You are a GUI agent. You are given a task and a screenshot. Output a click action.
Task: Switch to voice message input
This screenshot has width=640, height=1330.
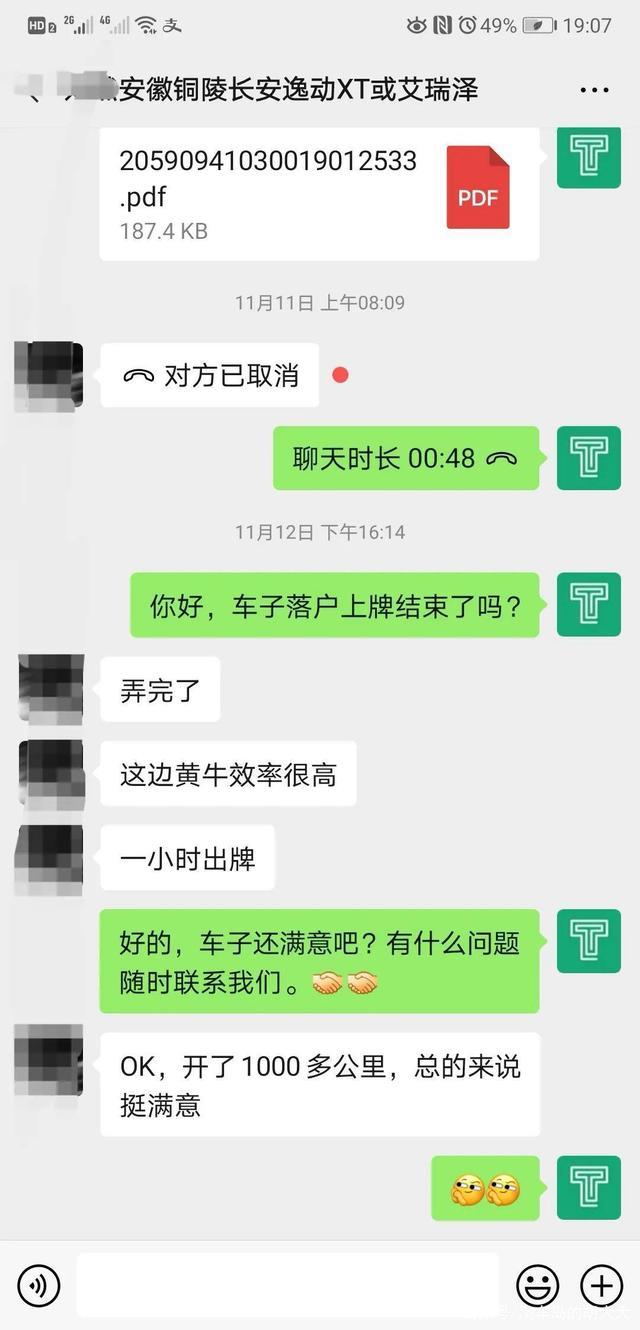coord(39,1285)
